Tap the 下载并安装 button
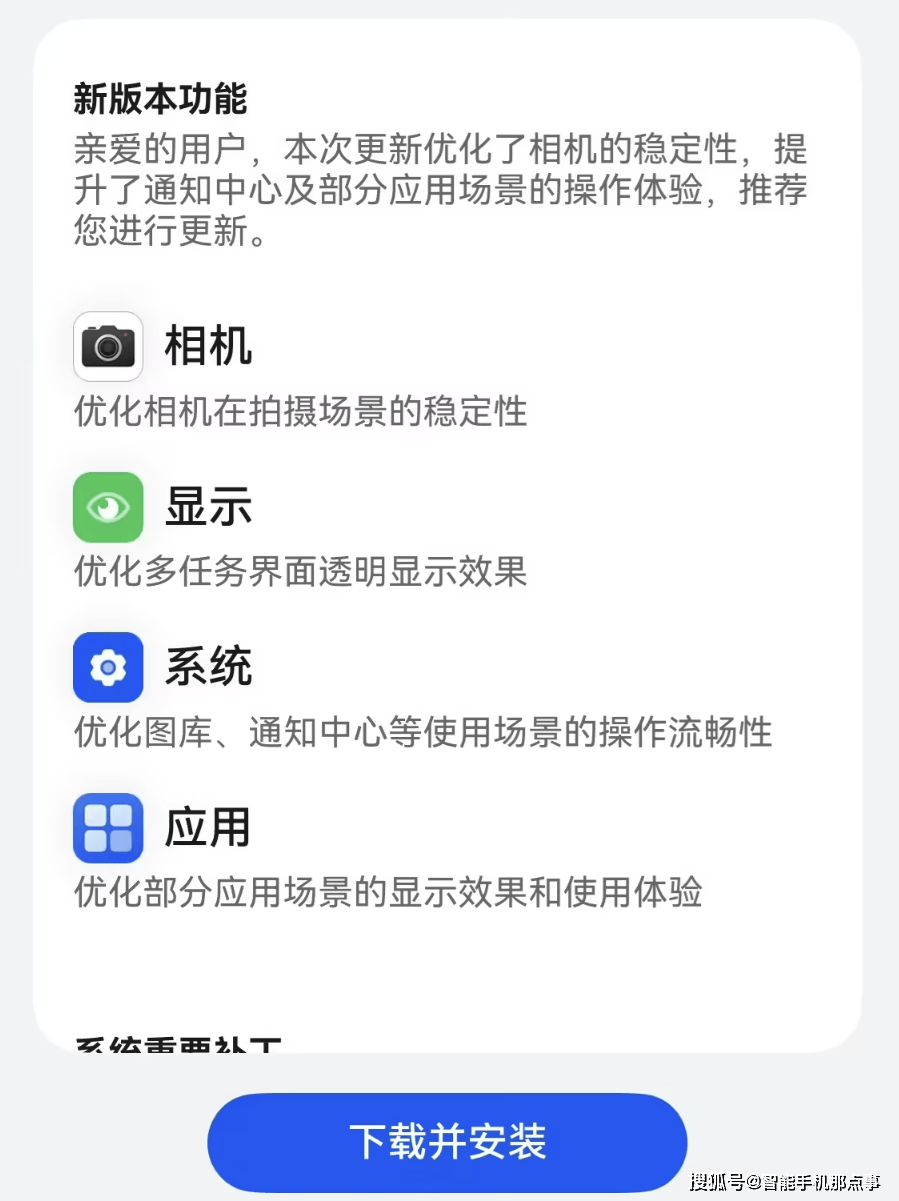Screen dimensions: 899x1201 coord(447,1141)
